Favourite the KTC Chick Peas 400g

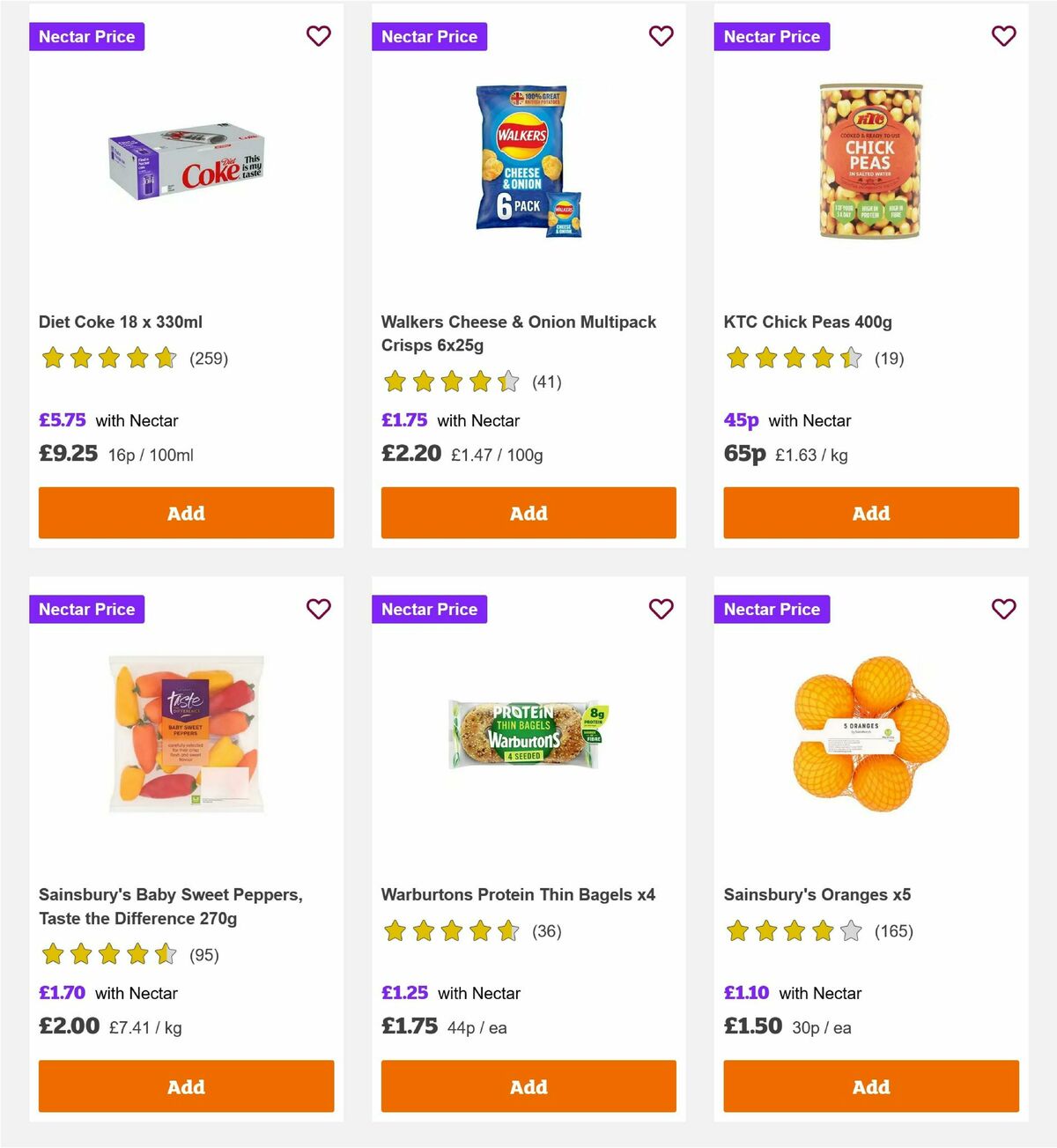(1003, 36)
